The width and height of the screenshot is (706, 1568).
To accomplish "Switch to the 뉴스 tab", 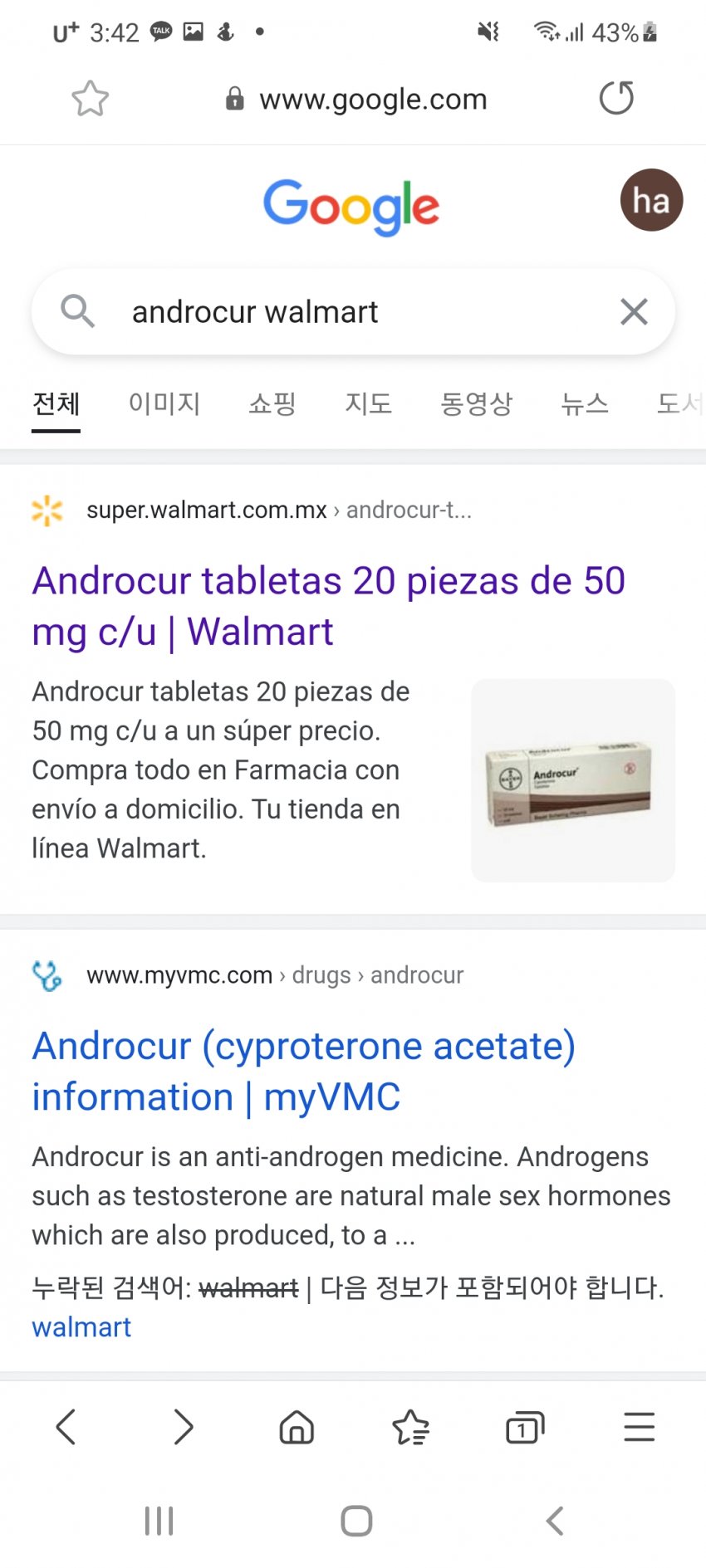I will click(585, 404).
